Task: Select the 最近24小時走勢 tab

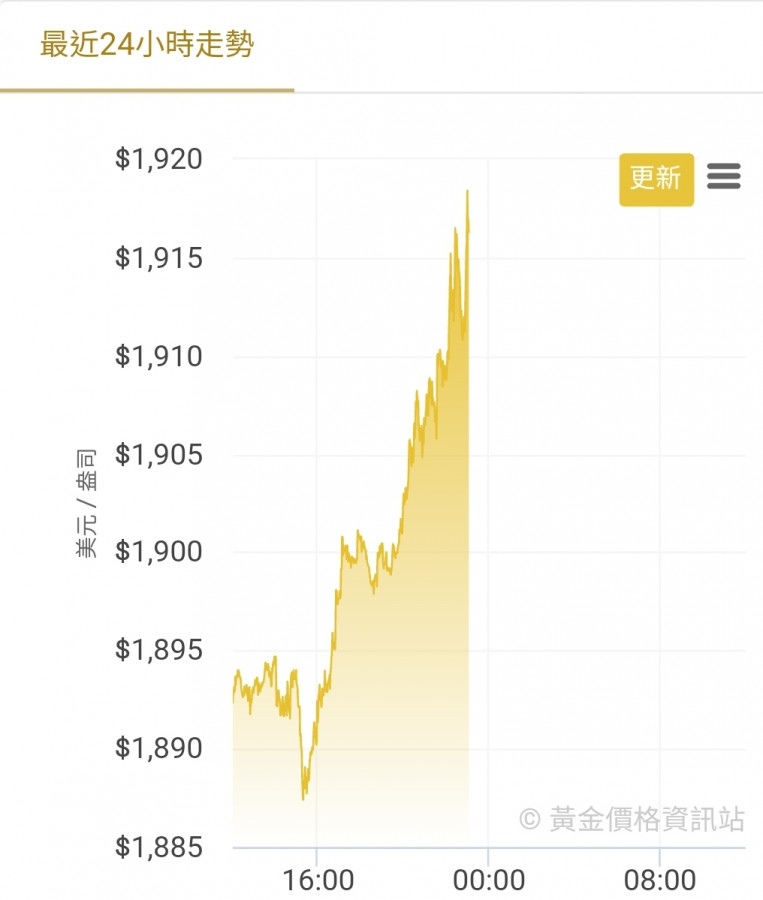Action: 147,46
